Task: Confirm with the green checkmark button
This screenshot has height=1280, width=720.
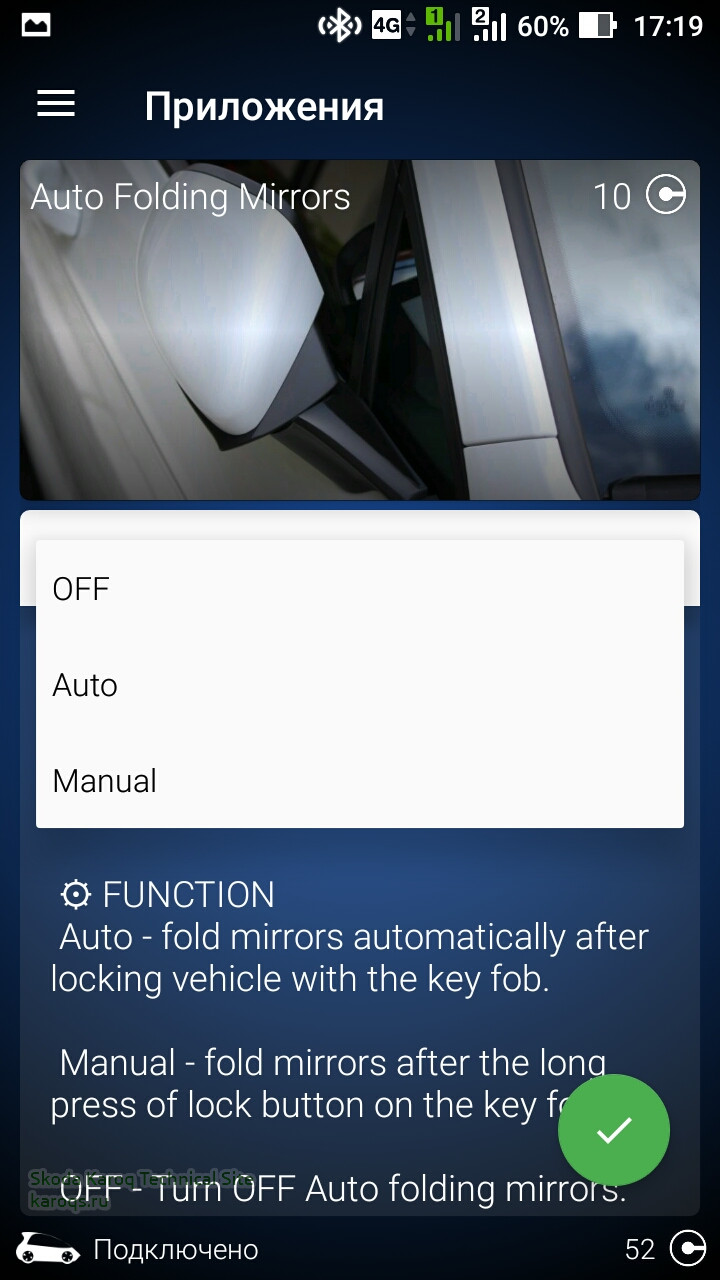Action: pyautogui.click(x=613, y=1130)
